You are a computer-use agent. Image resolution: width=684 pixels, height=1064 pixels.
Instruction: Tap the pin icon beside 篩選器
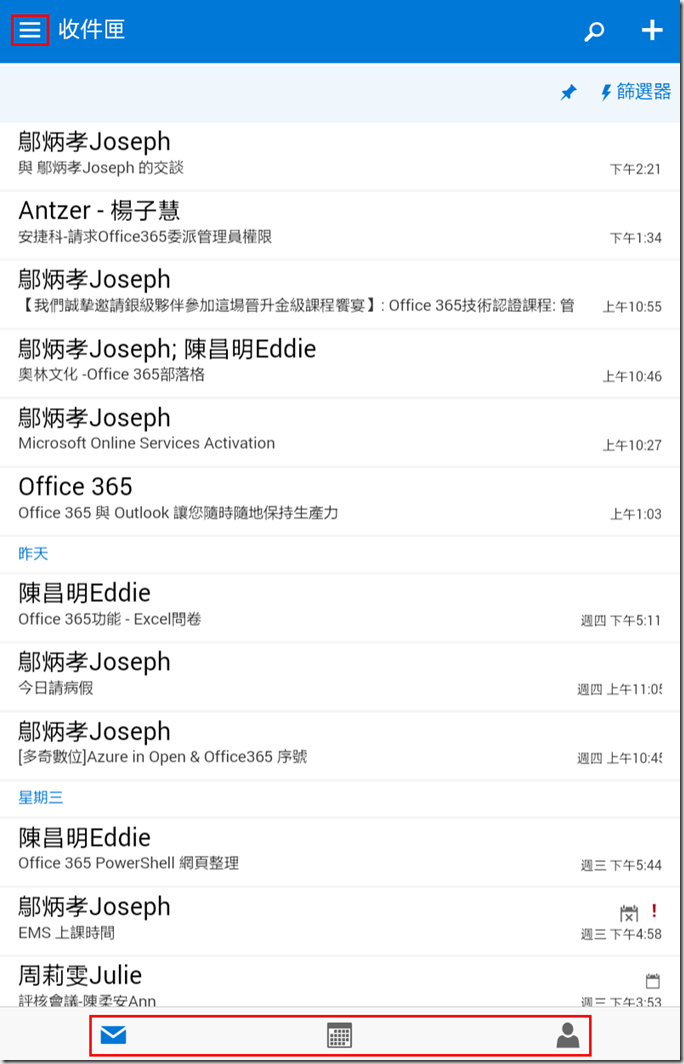coord(568,92)
